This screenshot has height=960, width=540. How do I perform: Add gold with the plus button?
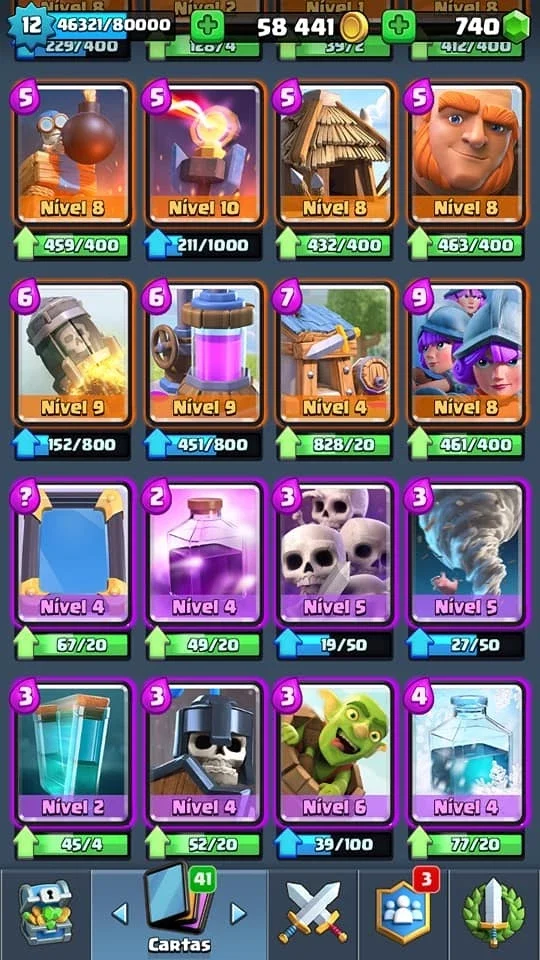coord(207,26)
